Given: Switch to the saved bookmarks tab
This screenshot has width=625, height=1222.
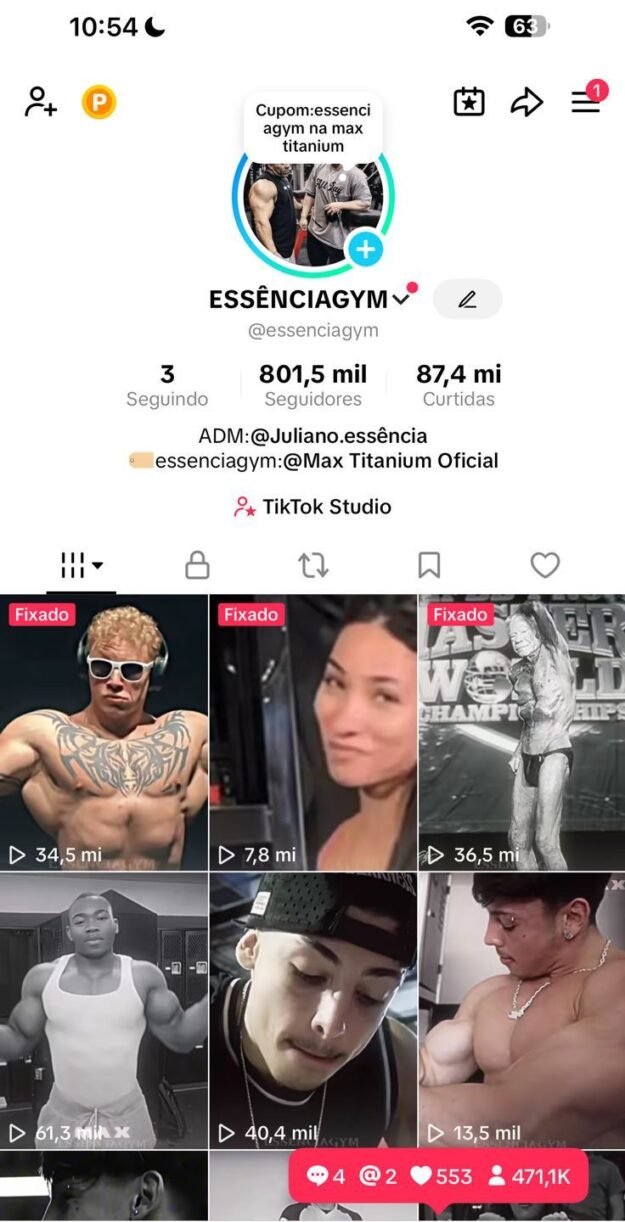Looking at the screenshot, I should [429, 566].
